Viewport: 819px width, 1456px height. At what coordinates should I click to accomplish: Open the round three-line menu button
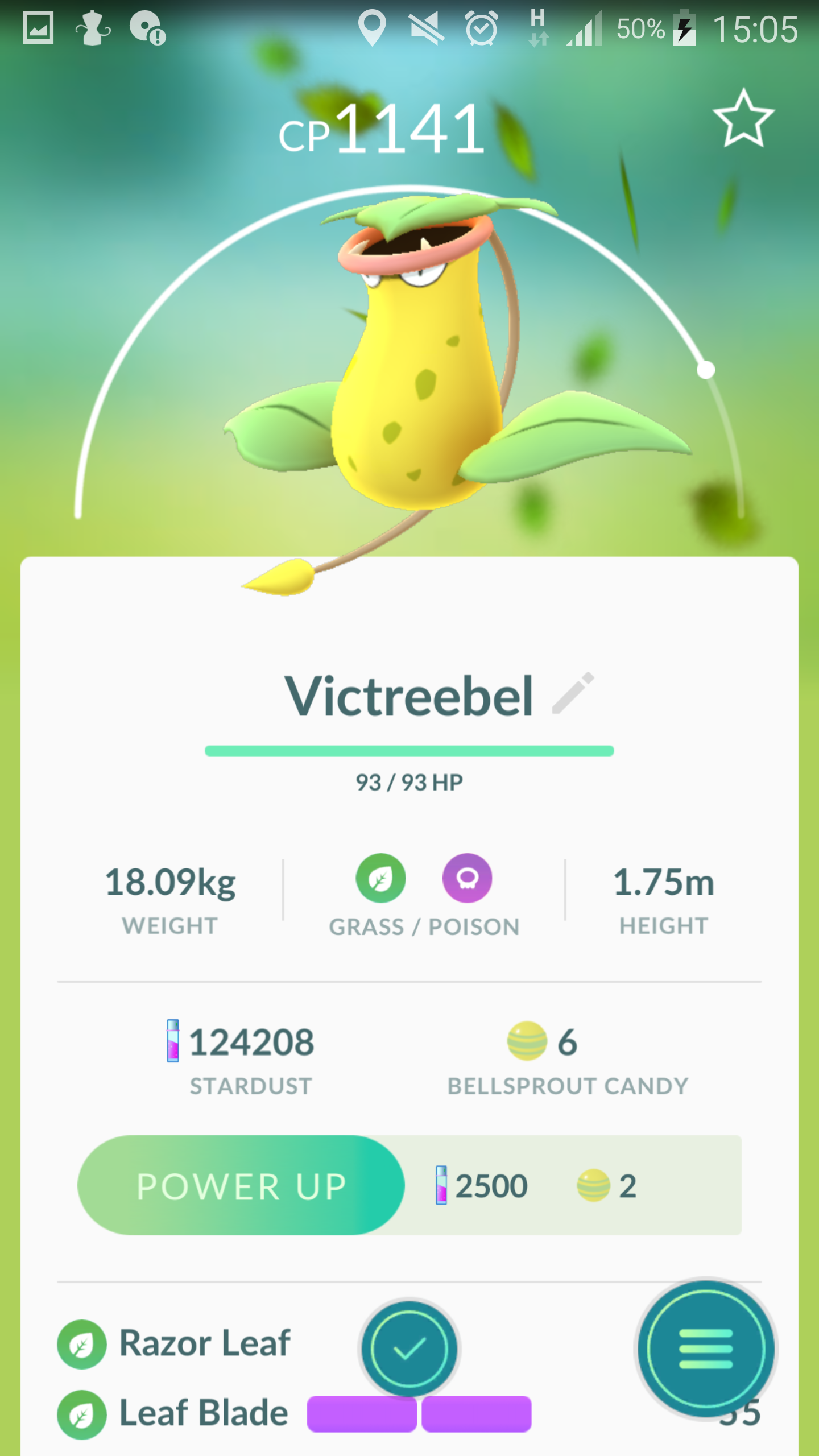[x=705, y=1348]
